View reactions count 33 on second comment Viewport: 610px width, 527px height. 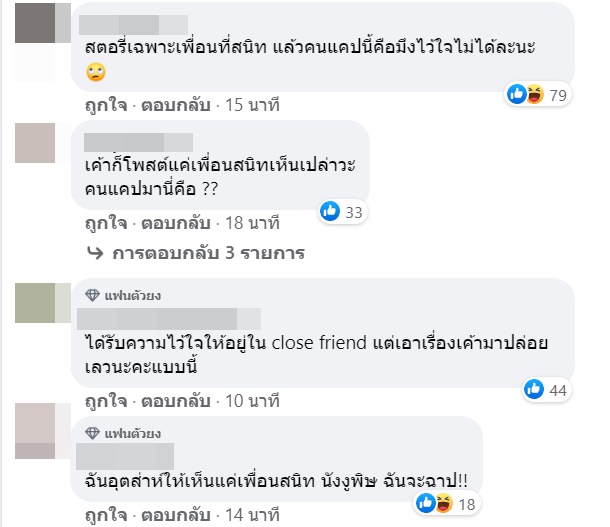coord(341,211)
